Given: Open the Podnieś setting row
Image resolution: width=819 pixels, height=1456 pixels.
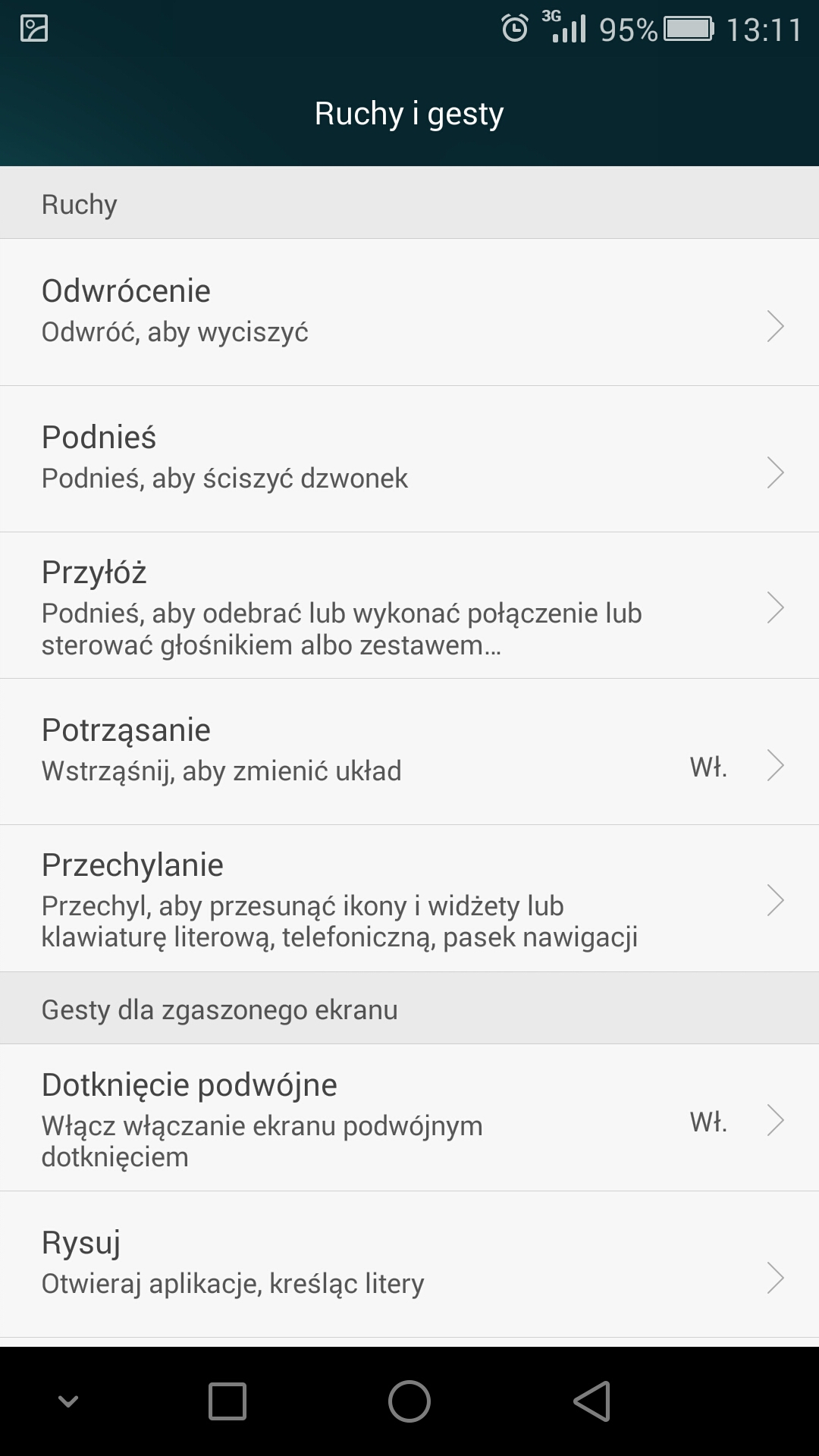Looking at the screenshot, I should pyautogui.click(x=409, y=459).
